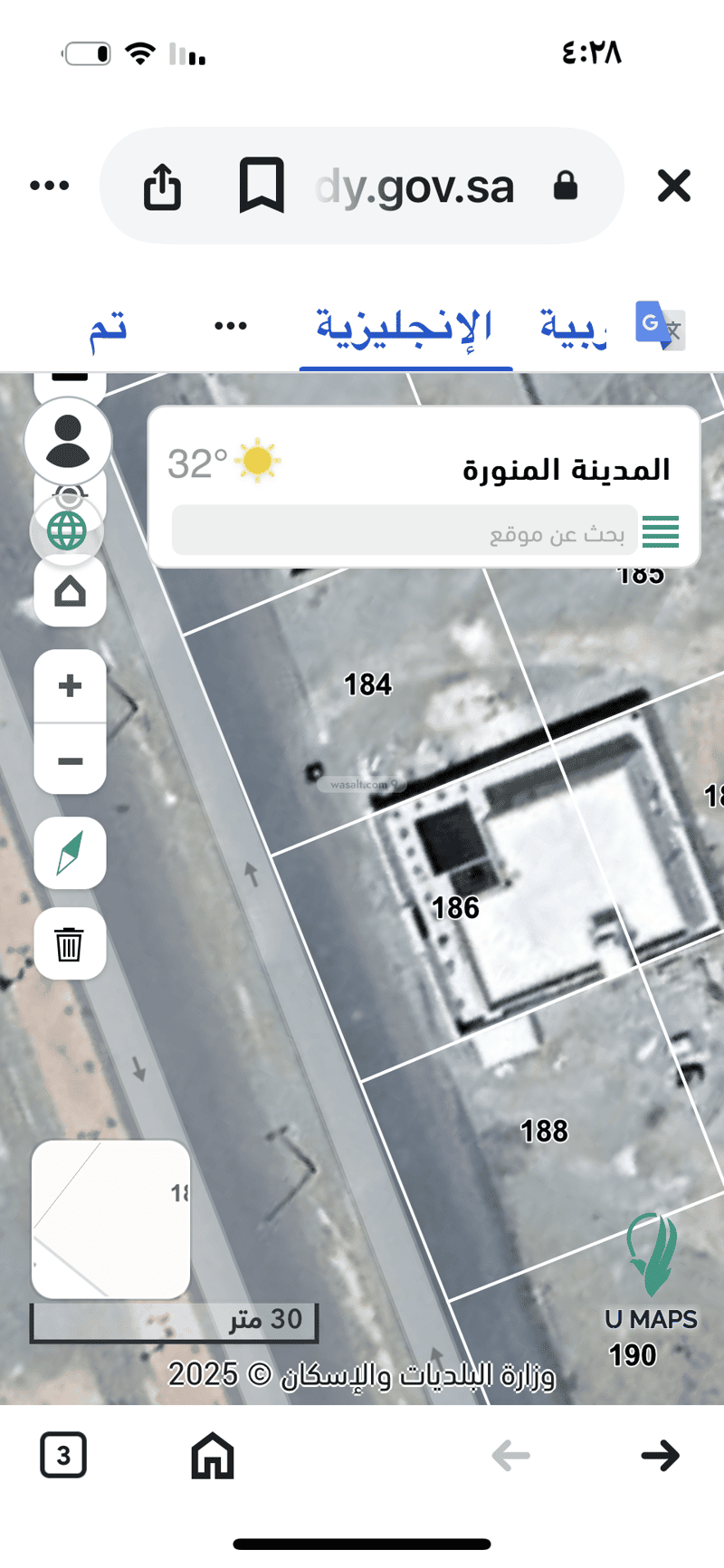Open the basemap overview thumbnail

click(x=110, y=1219)
